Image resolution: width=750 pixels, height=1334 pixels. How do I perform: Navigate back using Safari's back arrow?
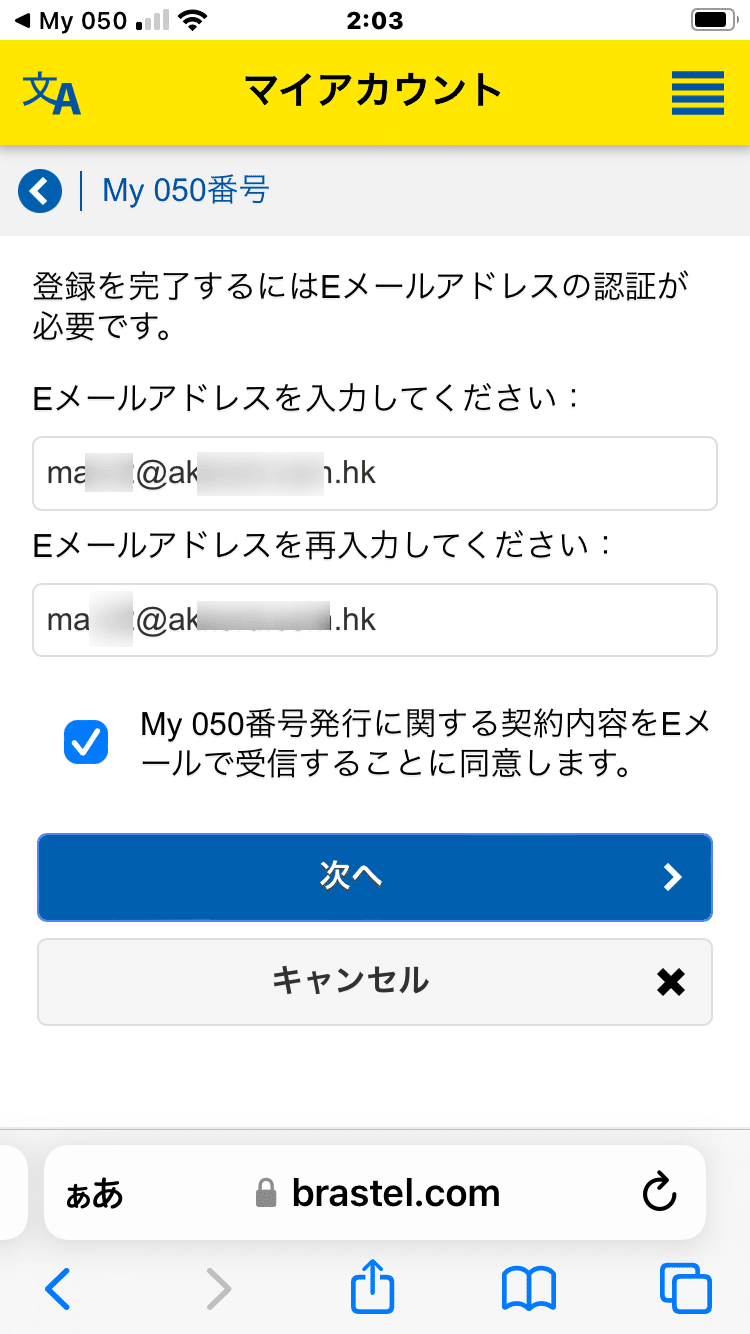point(57,1288)
